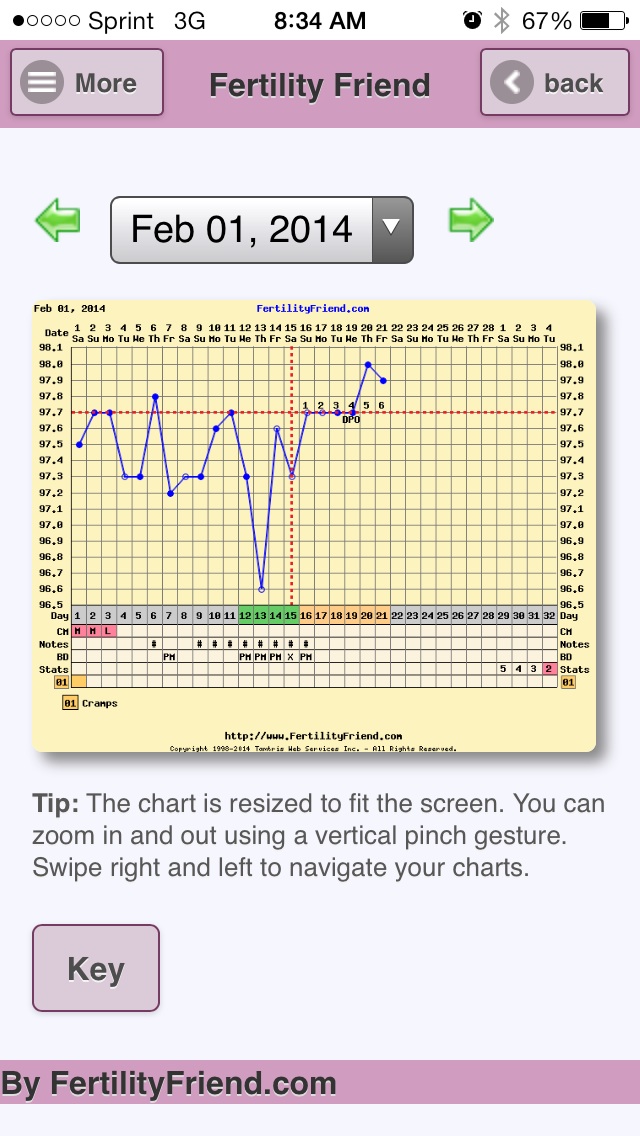640x1136 pixels.
Task: Open the More menu
Action: click(87, 83)
